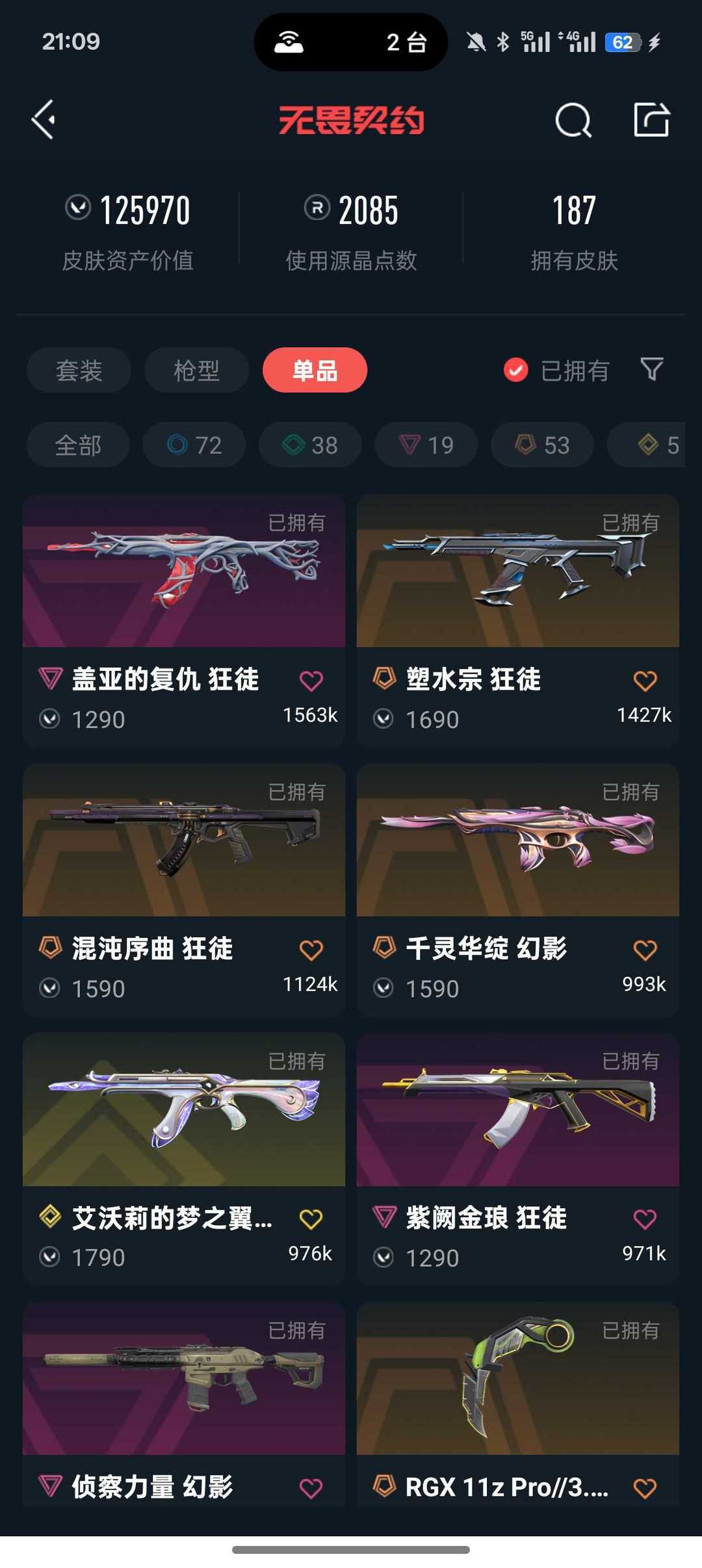The image size is (702, 1568).
Task: Switch to the 套装 tab
Action: [x=79, y=370]
